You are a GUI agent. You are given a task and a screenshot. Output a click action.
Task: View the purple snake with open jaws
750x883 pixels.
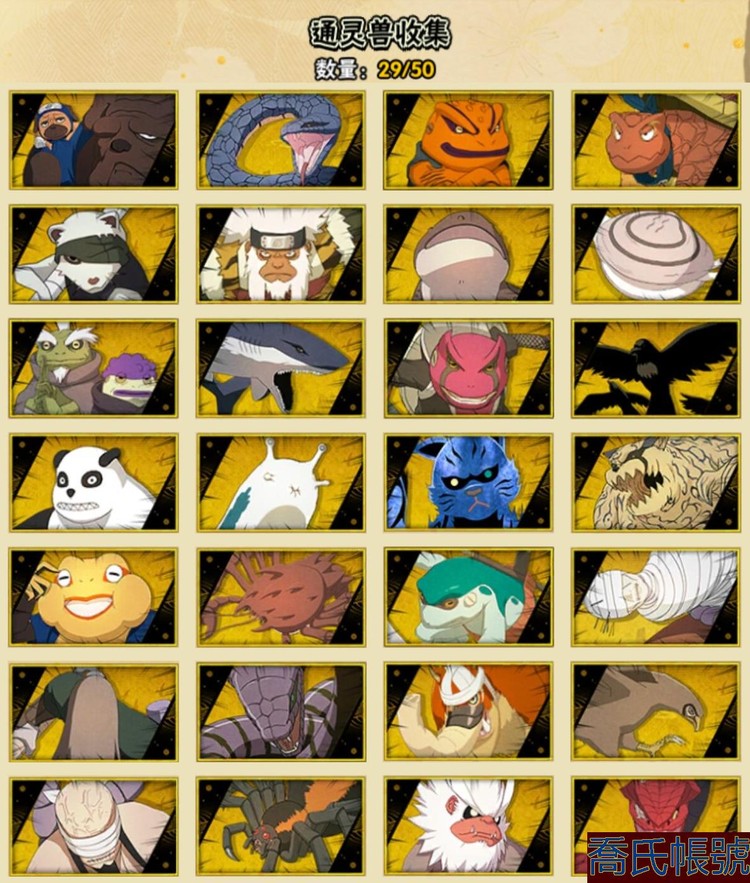281,712
